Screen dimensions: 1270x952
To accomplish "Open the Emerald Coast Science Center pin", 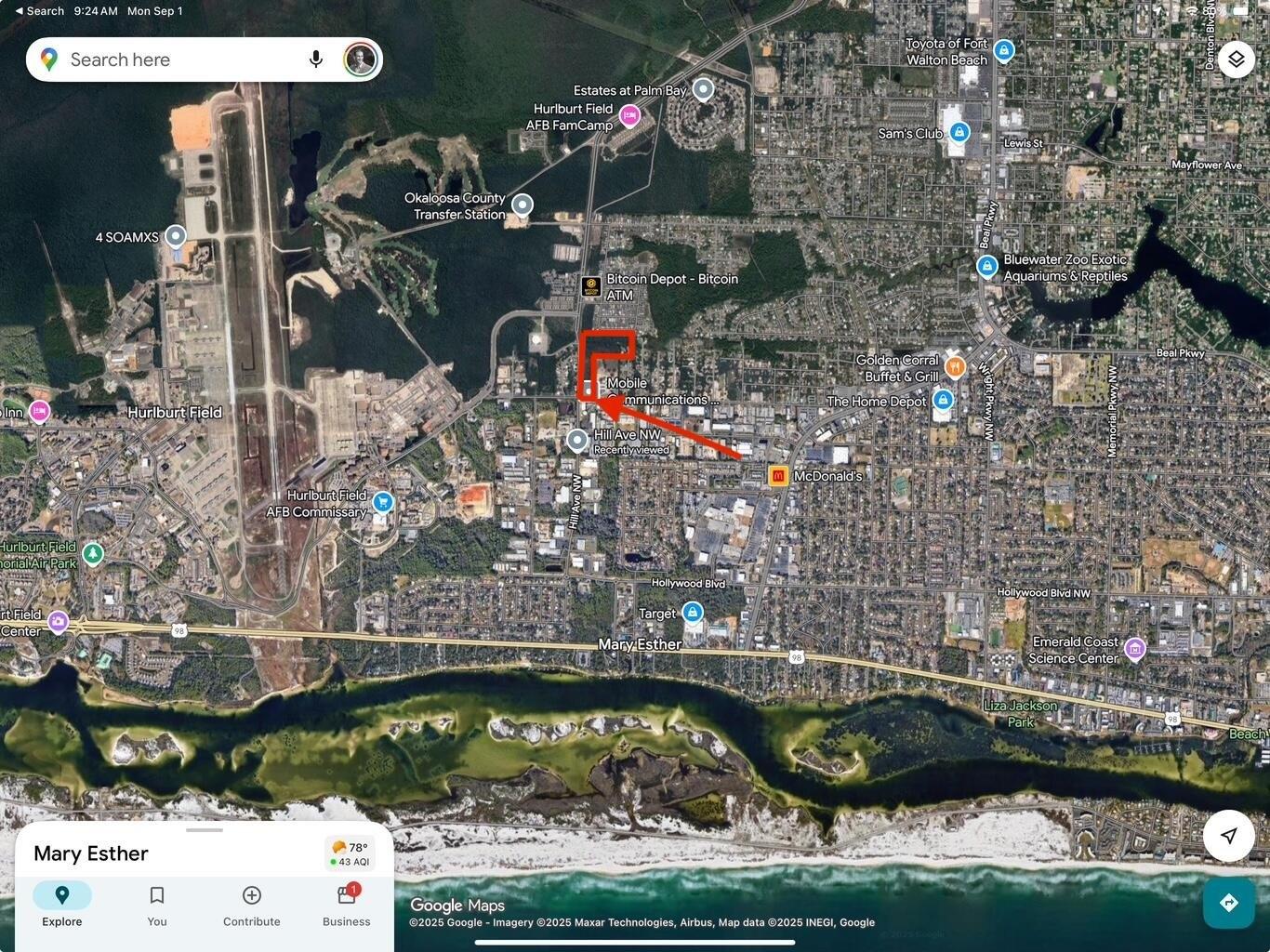I will point(1134,649).
